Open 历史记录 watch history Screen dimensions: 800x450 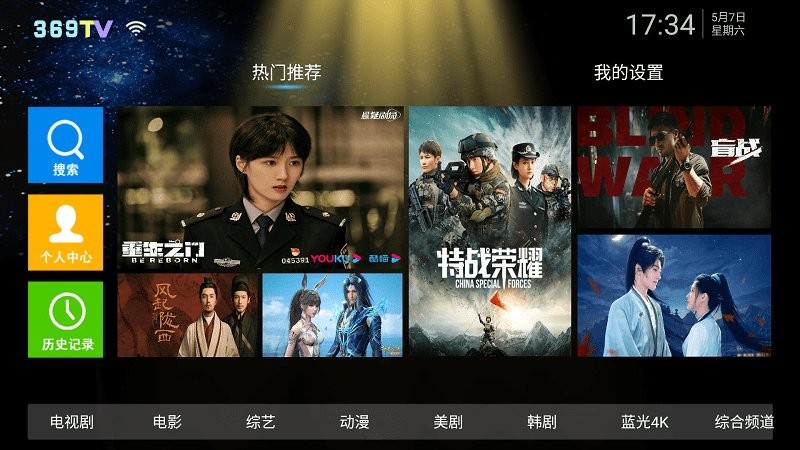tap(65, 319)
